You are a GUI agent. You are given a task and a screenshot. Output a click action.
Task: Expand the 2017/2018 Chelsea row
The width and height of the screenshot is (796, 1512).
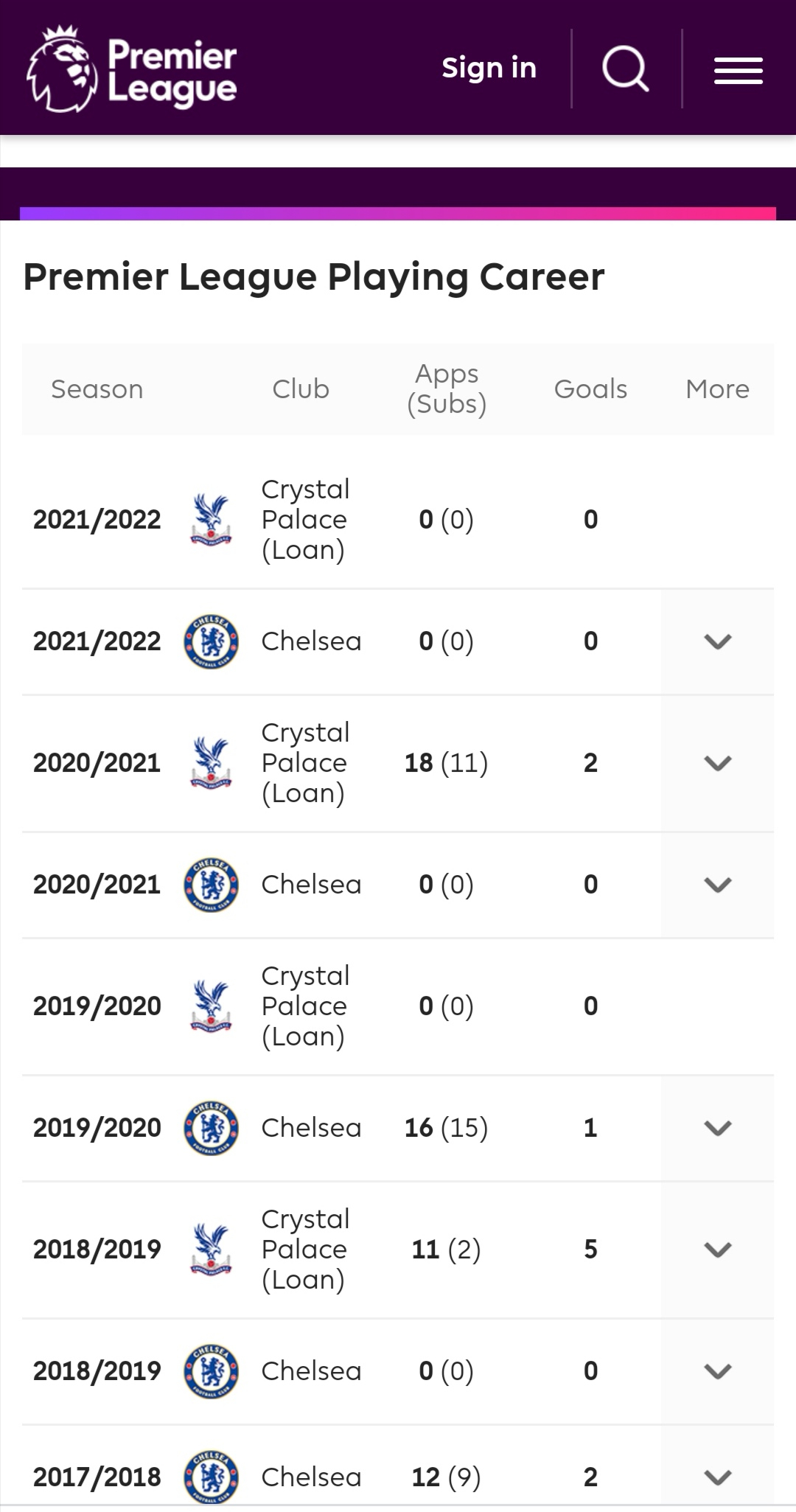pyautogui.click(x=717, y=1477)
